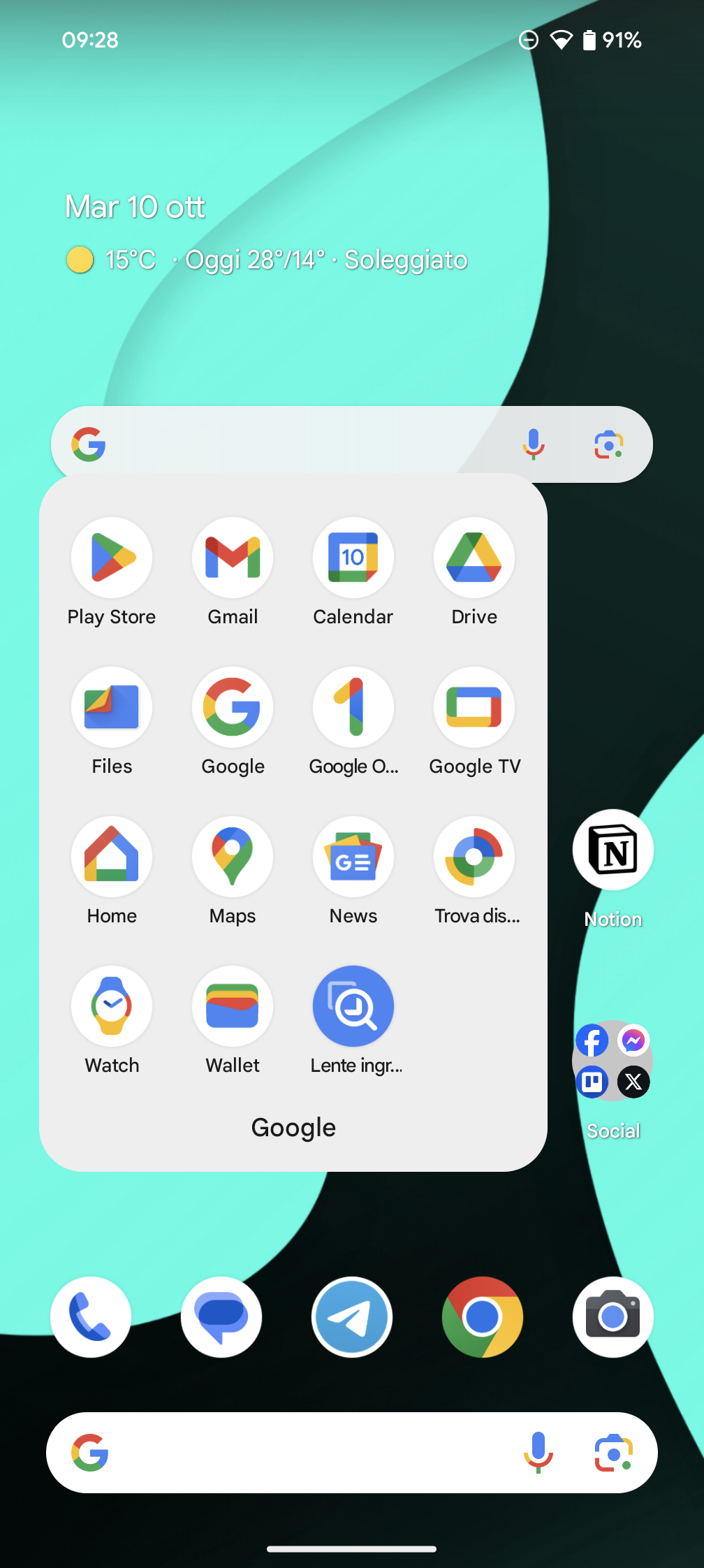Launch the Camera app

point(613,1317)
